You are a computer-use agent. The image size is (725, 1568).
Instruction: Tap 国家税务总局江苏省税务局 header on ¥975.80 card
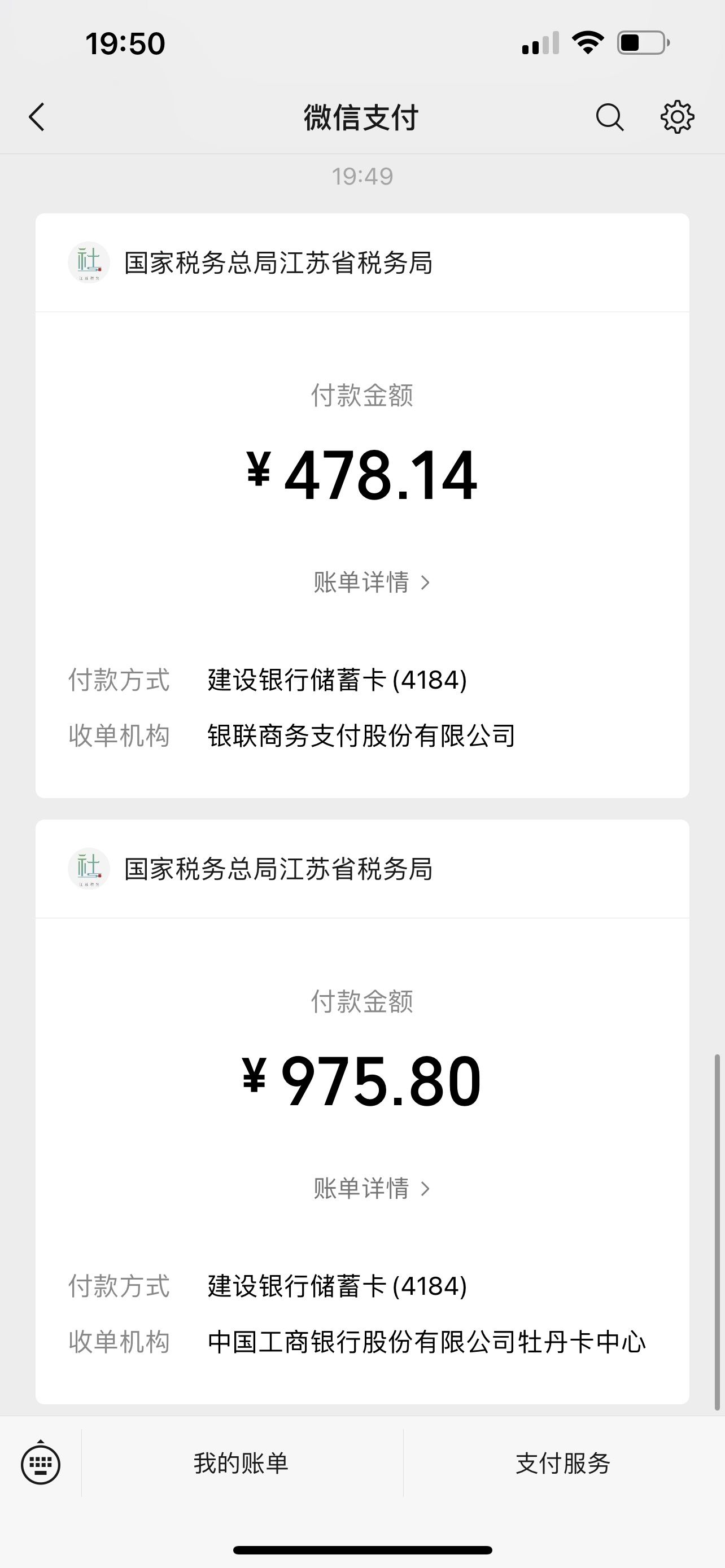tap(362, 869)
